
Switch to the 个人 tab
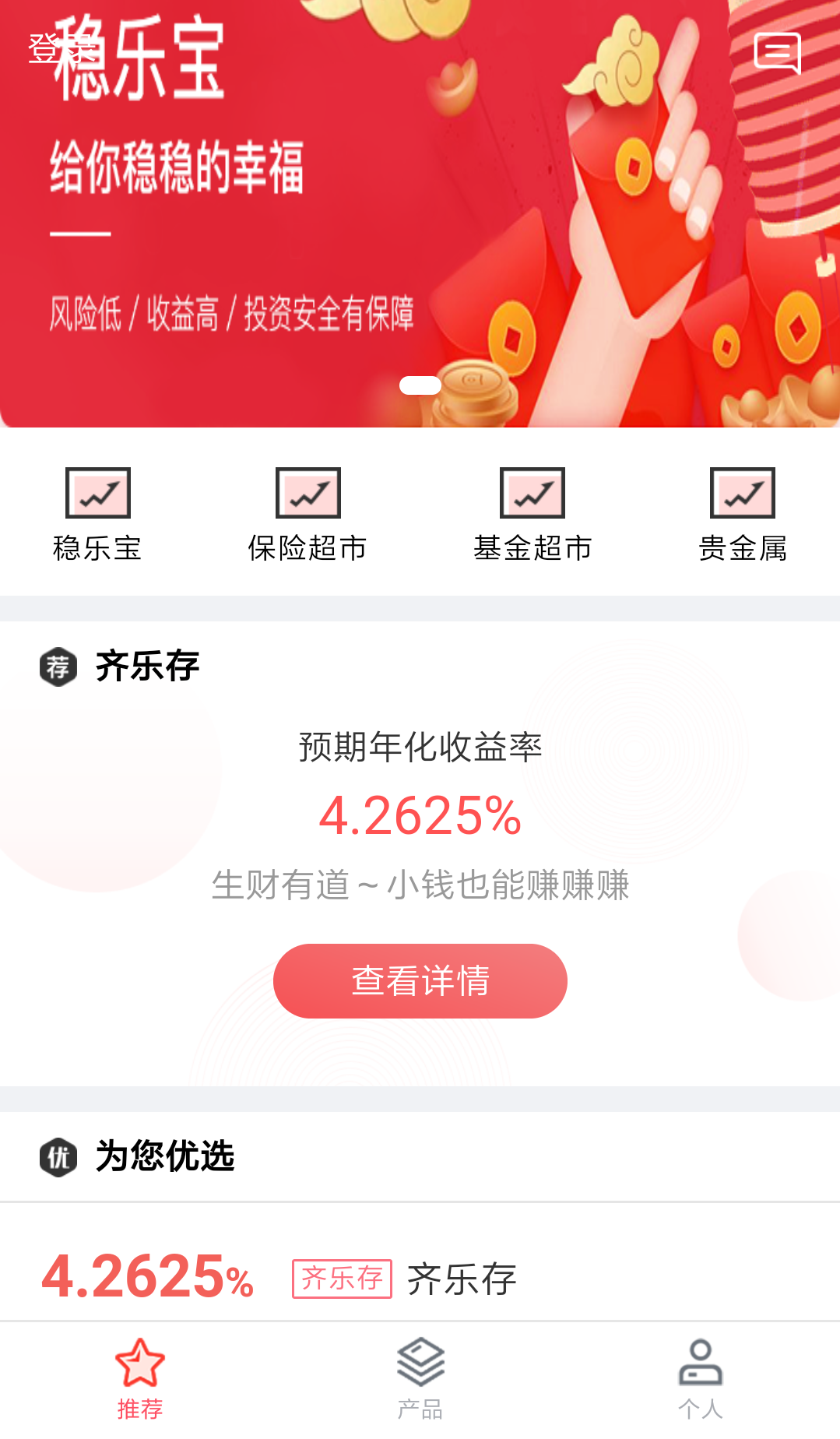(700, 1380)
